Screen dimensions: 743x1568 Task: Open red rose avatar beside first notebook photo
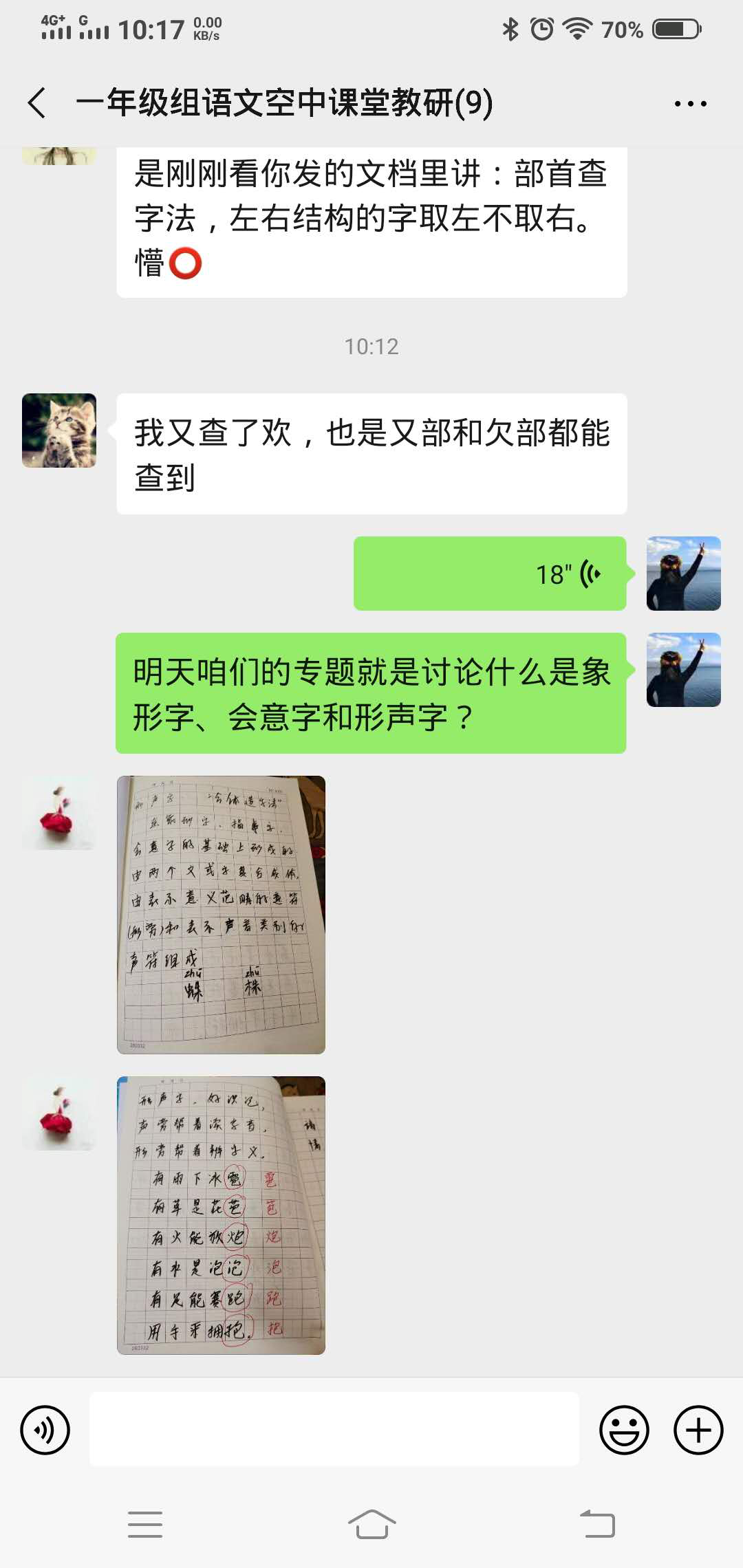tap(59, 813)
